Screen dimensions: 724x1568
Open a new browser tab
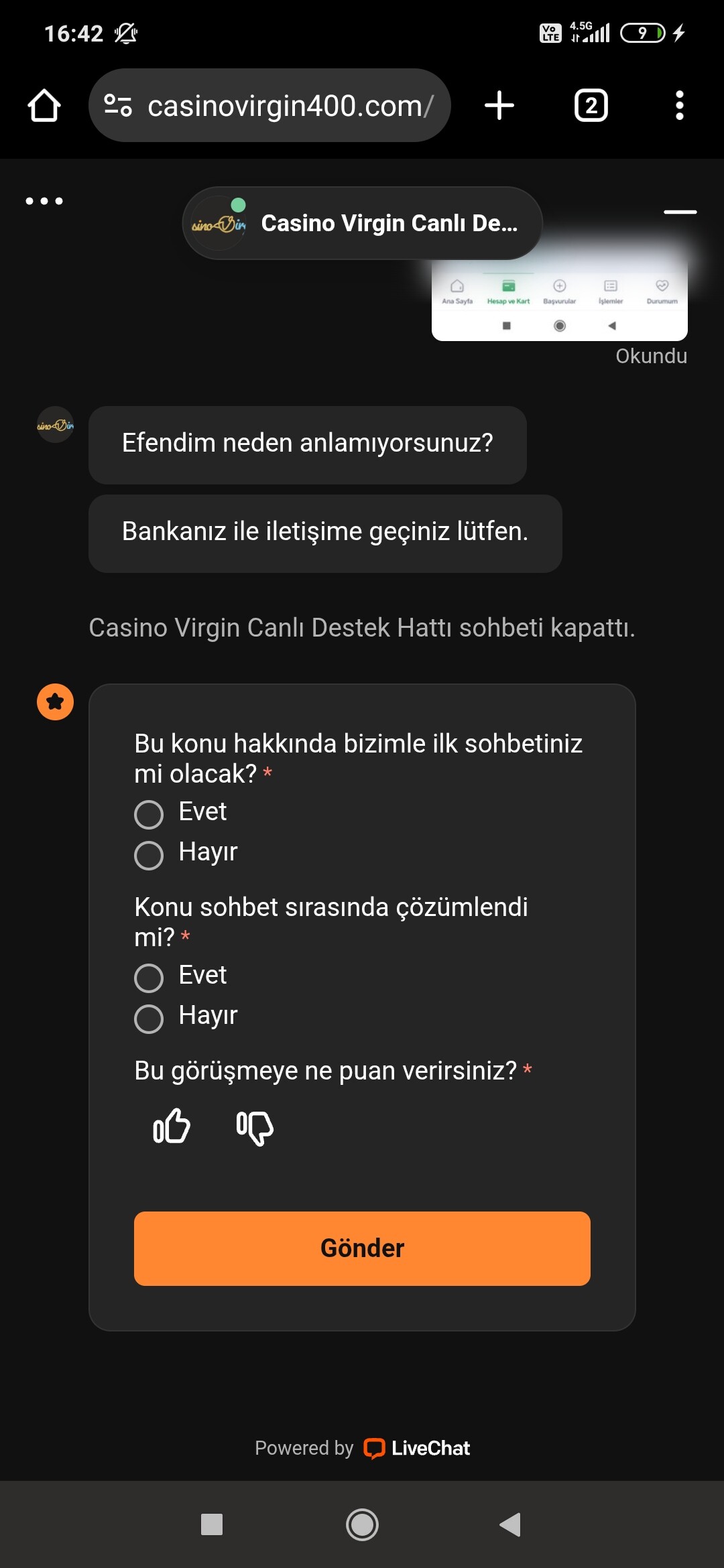click(499, 105)
